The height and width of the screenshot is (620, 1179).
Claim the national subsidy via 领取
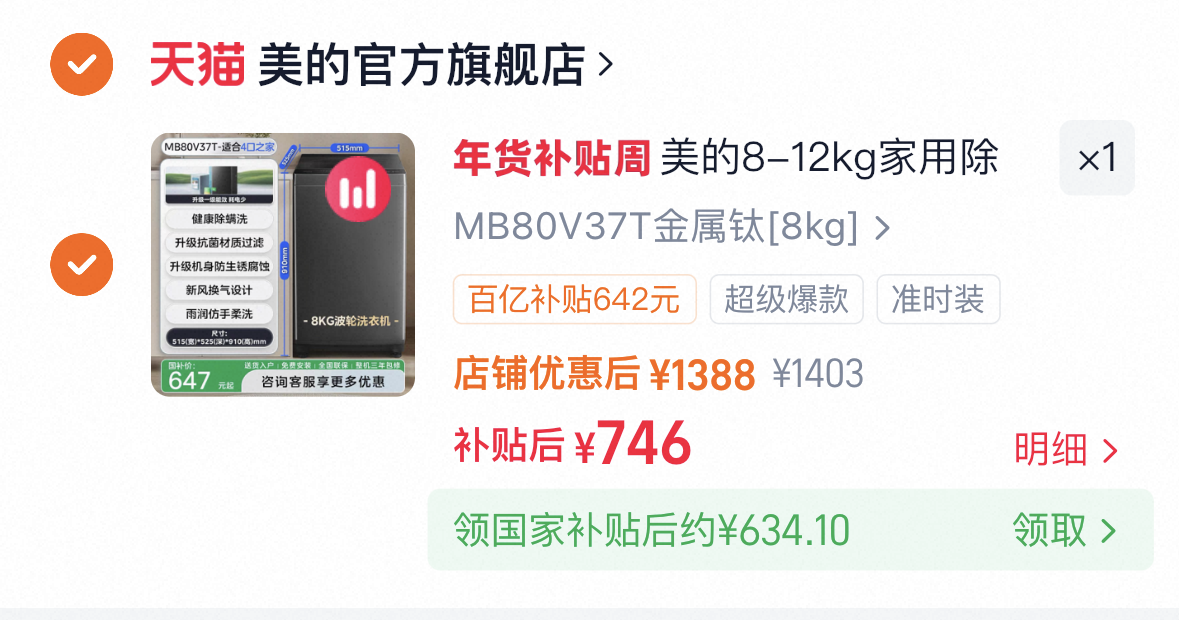coord(1063,530)
